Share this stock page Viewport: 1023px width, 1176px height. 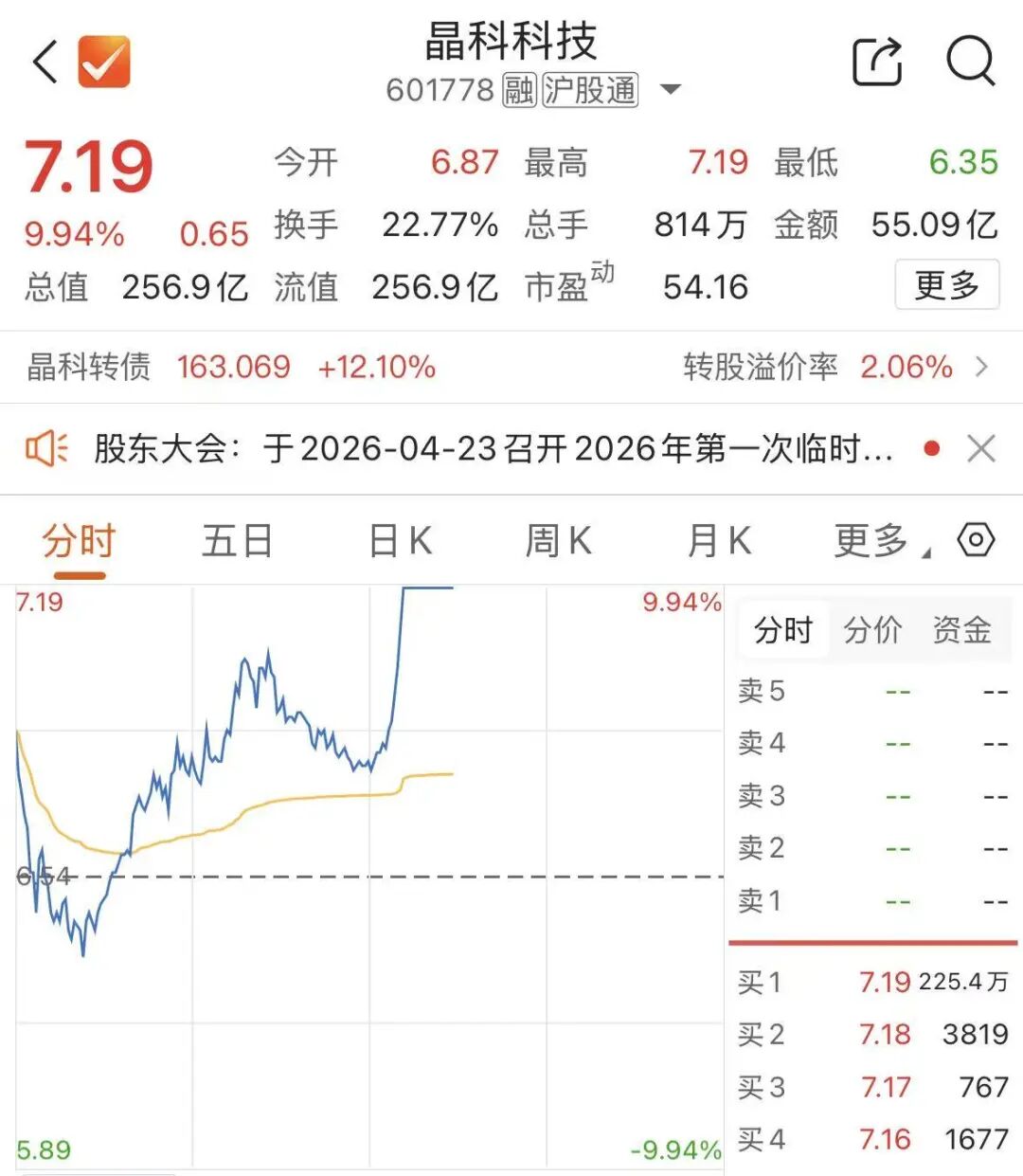(x=877, y=63)
